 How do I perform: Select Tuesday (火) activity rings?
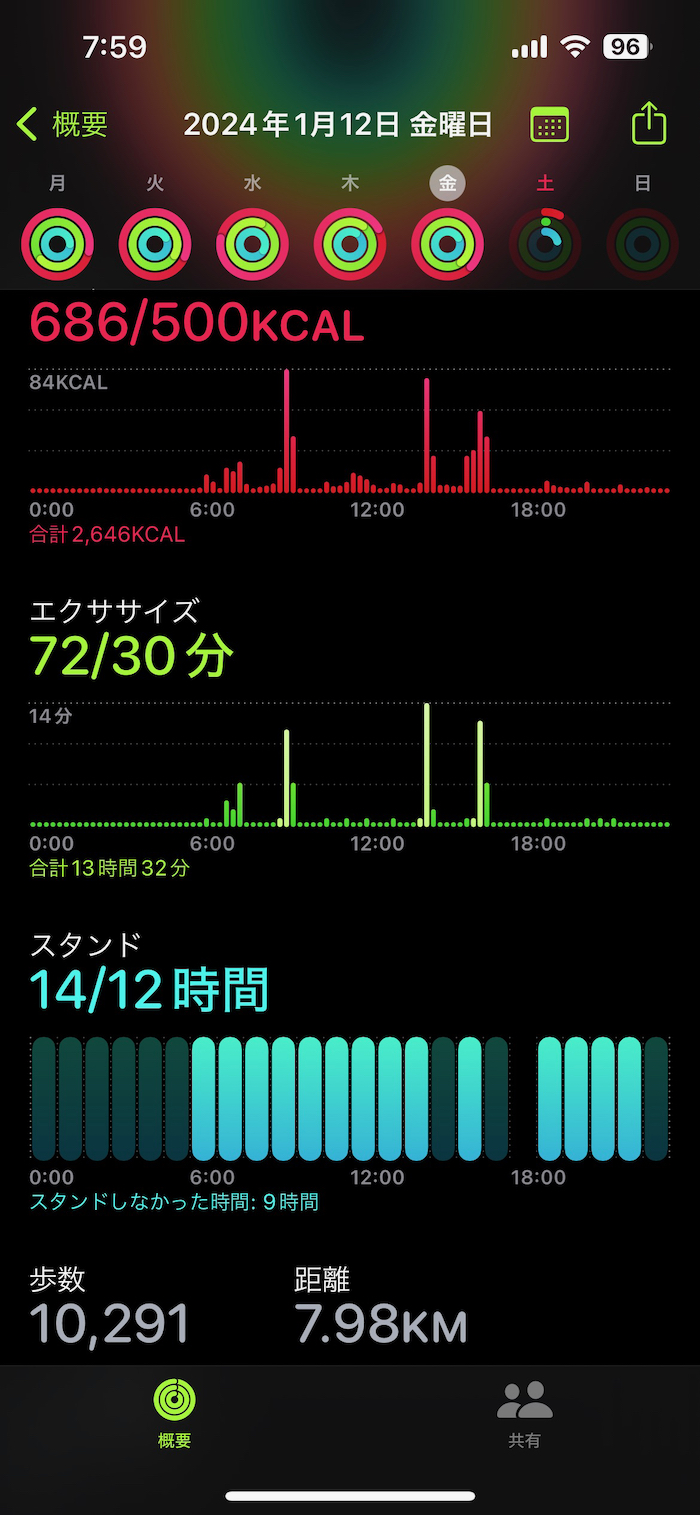pyautogui.click(x=155, y=243)
